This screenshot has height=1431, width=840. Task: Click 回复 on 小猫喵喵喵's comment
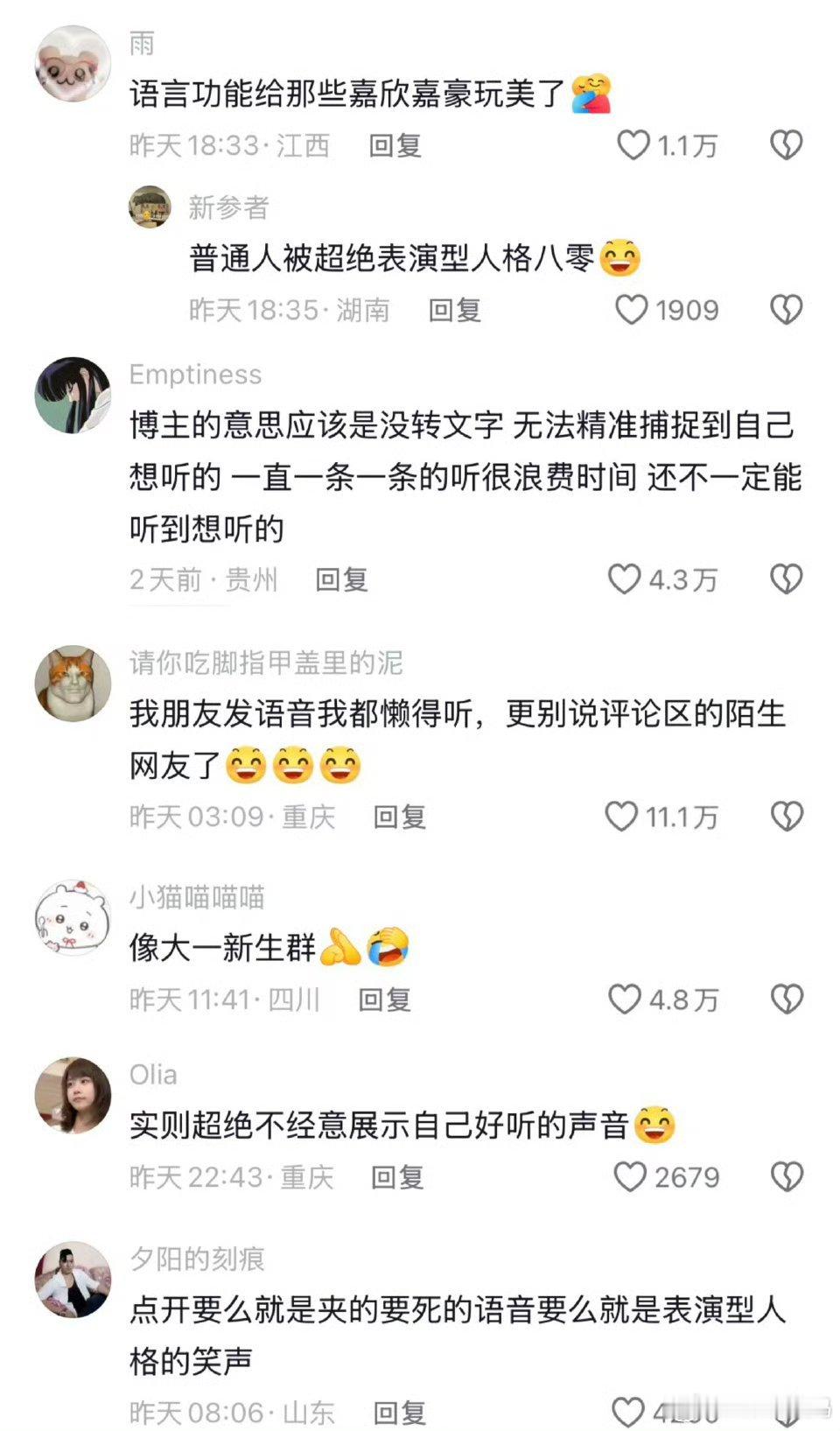(x=383, y=998)
